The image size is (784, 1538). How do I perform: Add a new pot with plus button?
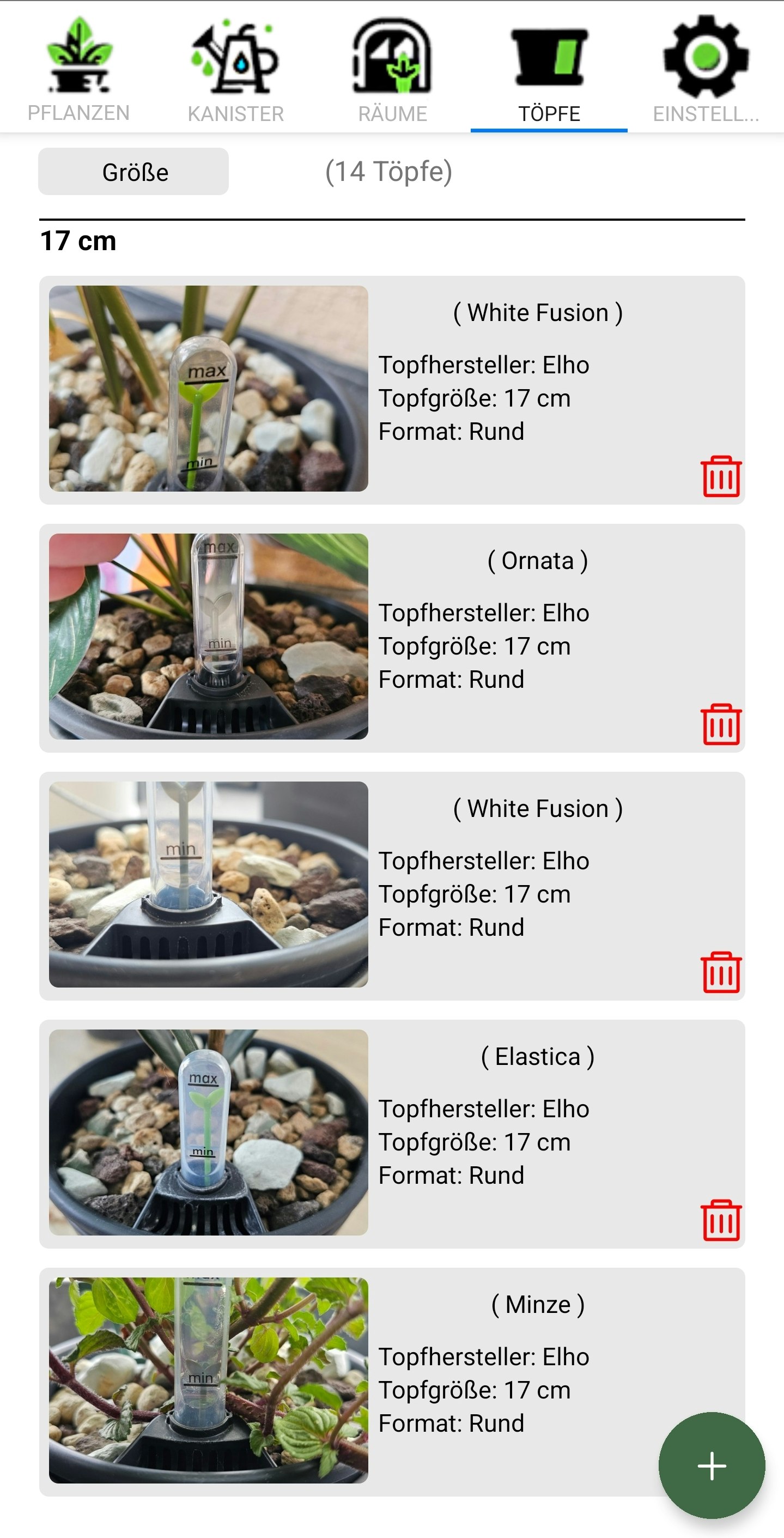712,1466
